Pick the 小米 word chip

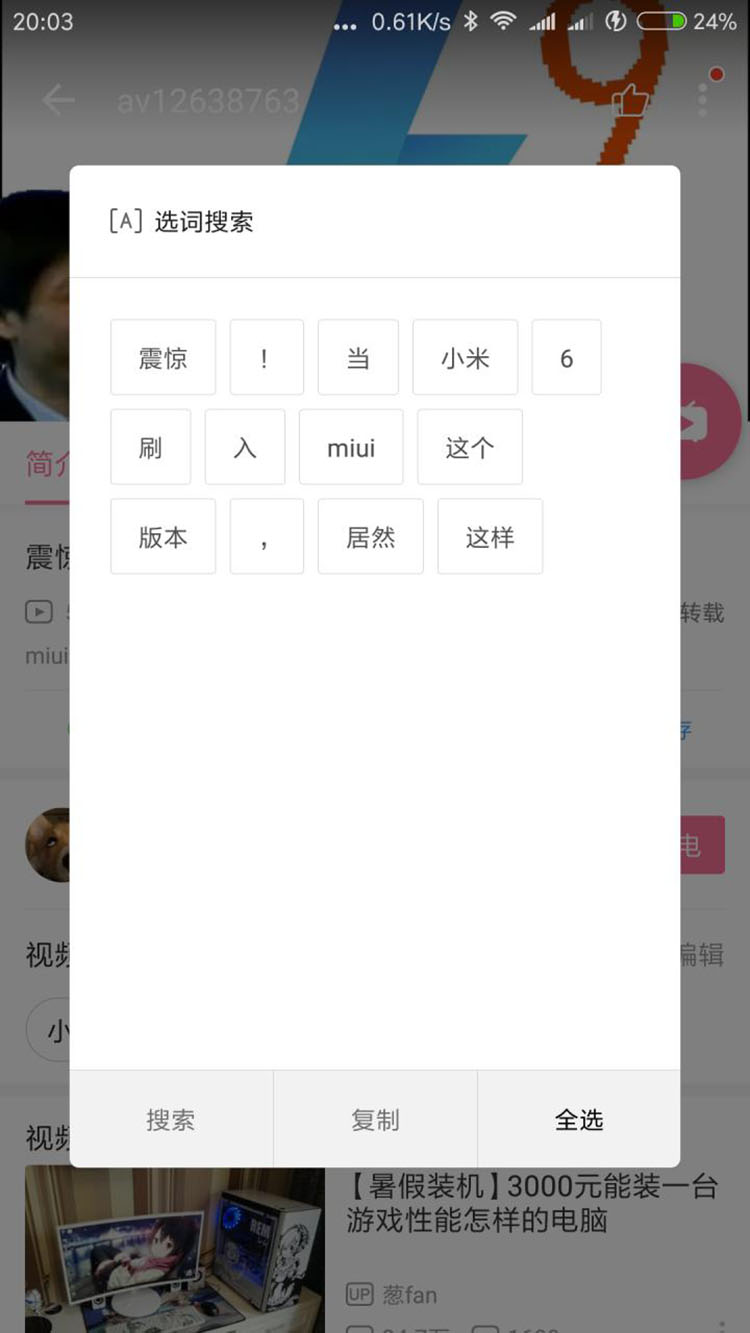point(465,358)
